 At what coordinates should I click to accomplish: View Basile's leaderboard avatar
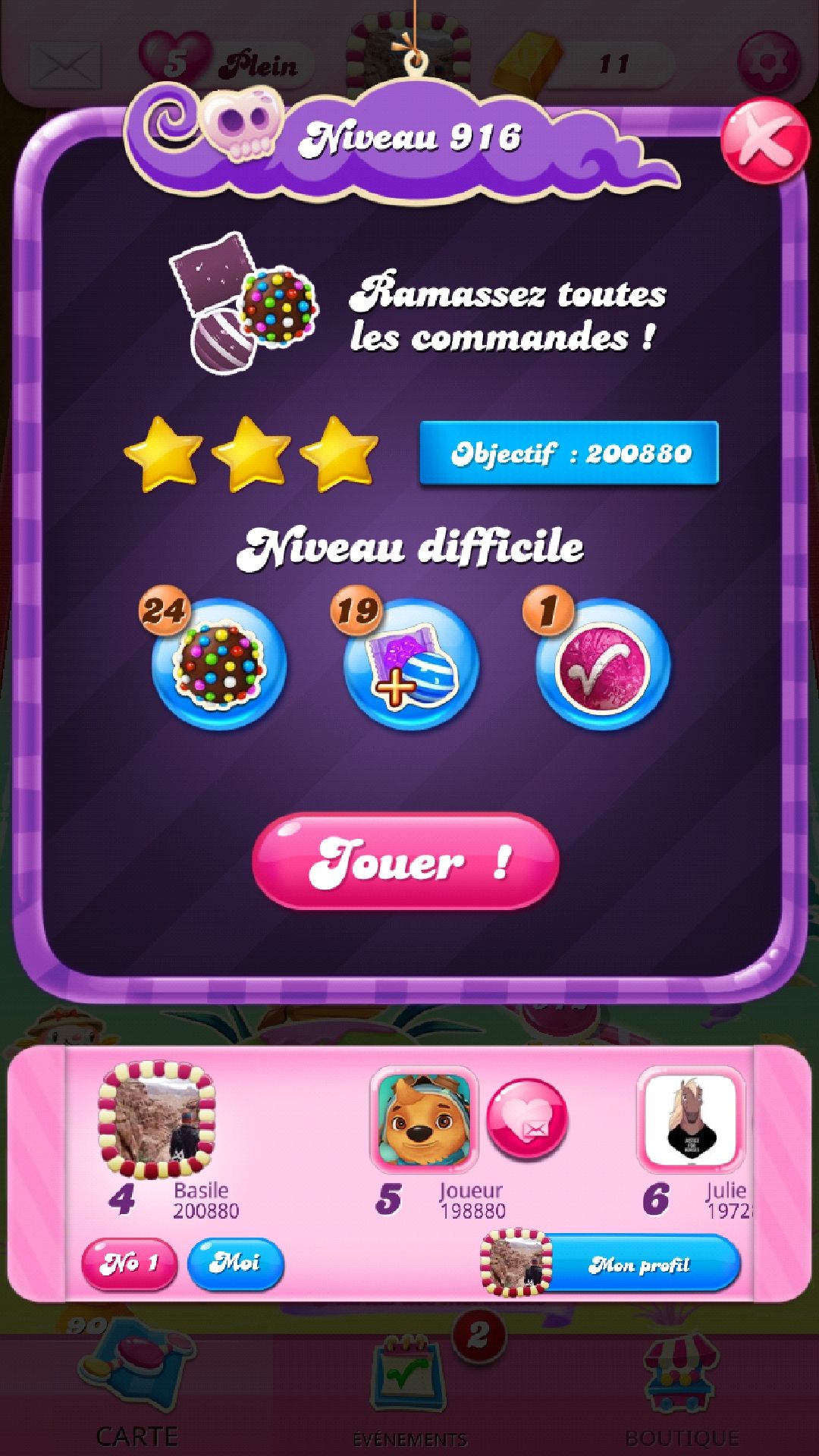coord(157,1119)
